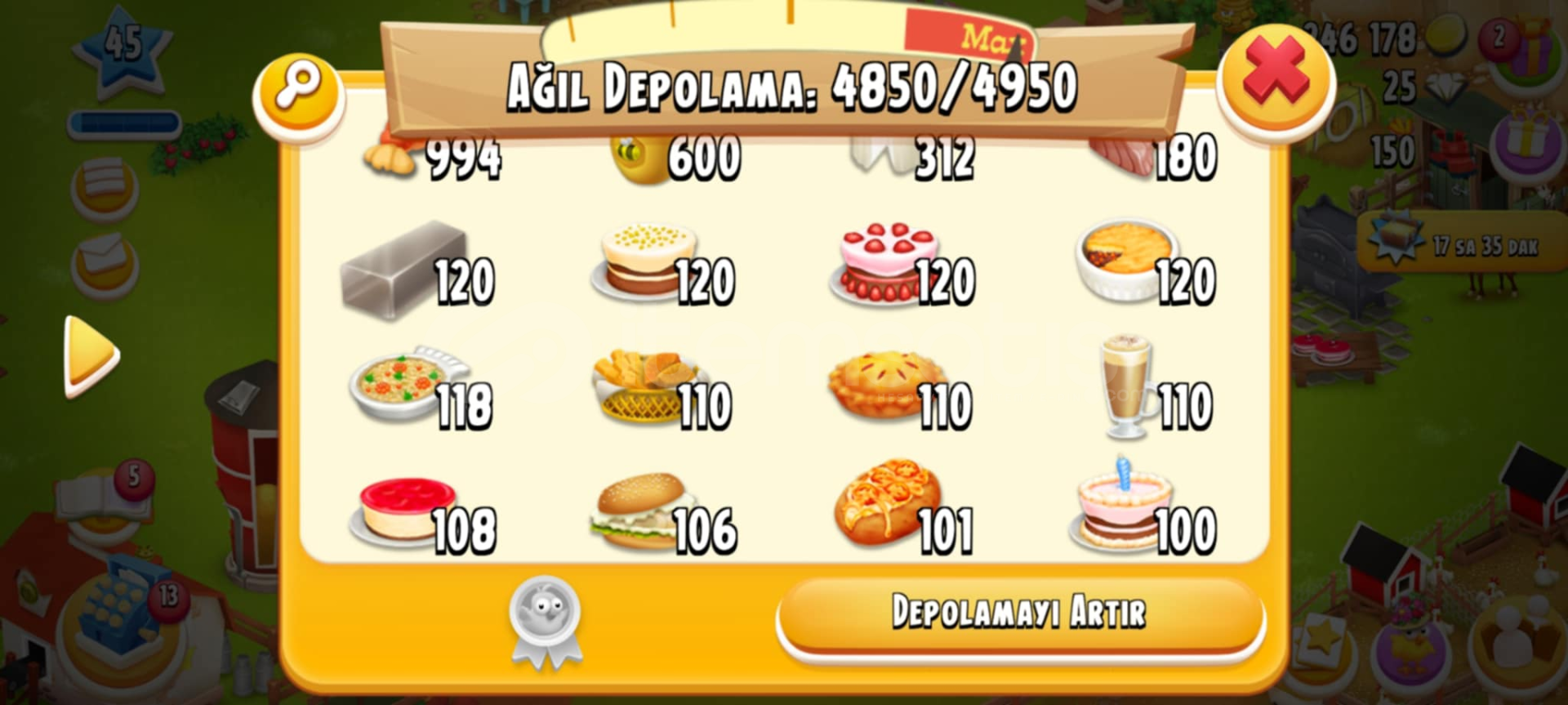This screenshot has height=705, width=1568.
Task: Tap the Depolamayı Artır button
Action: coord(1019,613)
